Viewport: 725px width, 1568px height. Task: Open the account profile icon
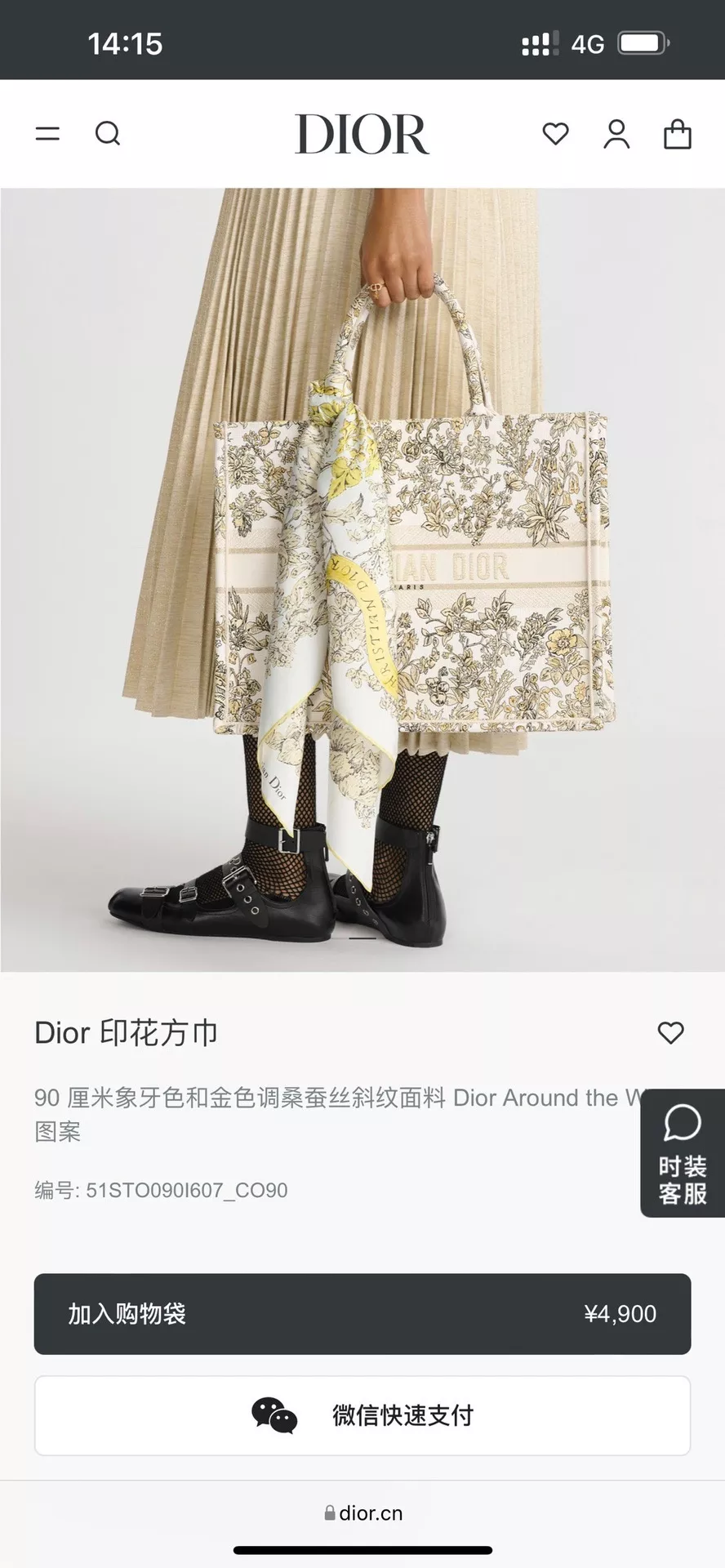[x=616, y=134]
